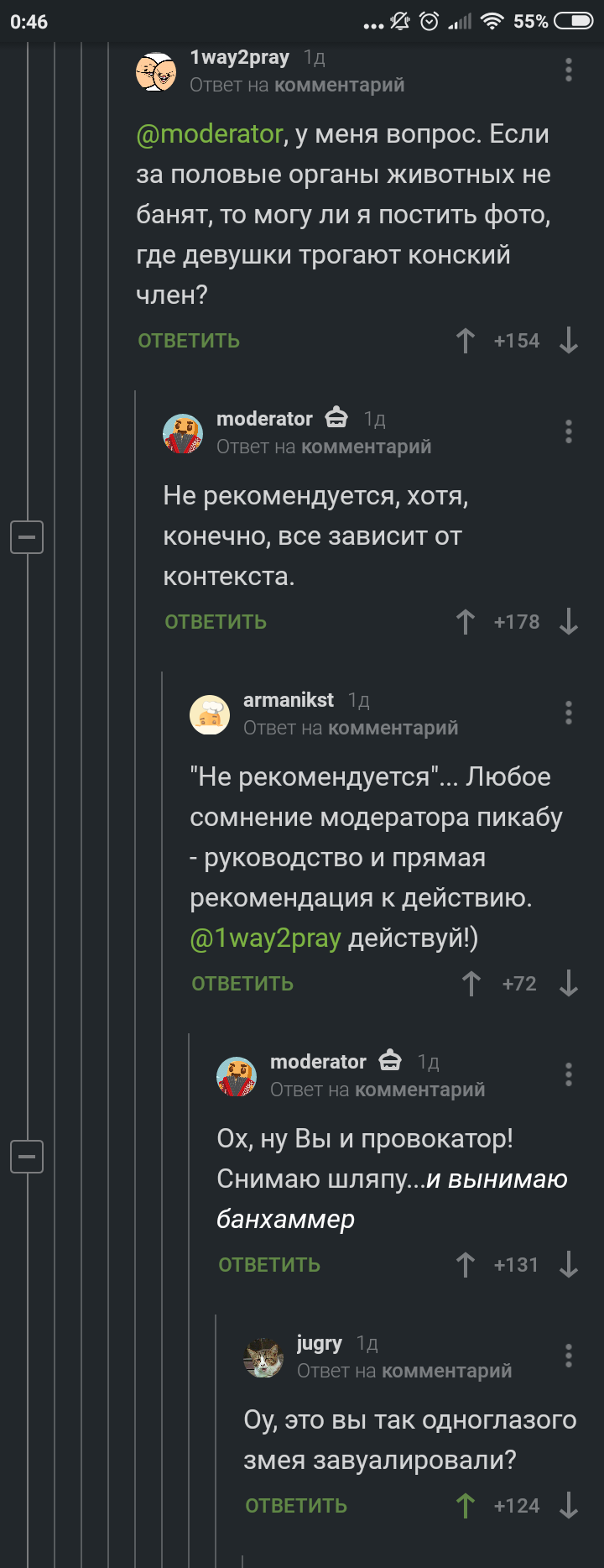Reply to jugry's comment
The width and height of the screenshot is (604, 1568).
click(x=296, y=1506)
